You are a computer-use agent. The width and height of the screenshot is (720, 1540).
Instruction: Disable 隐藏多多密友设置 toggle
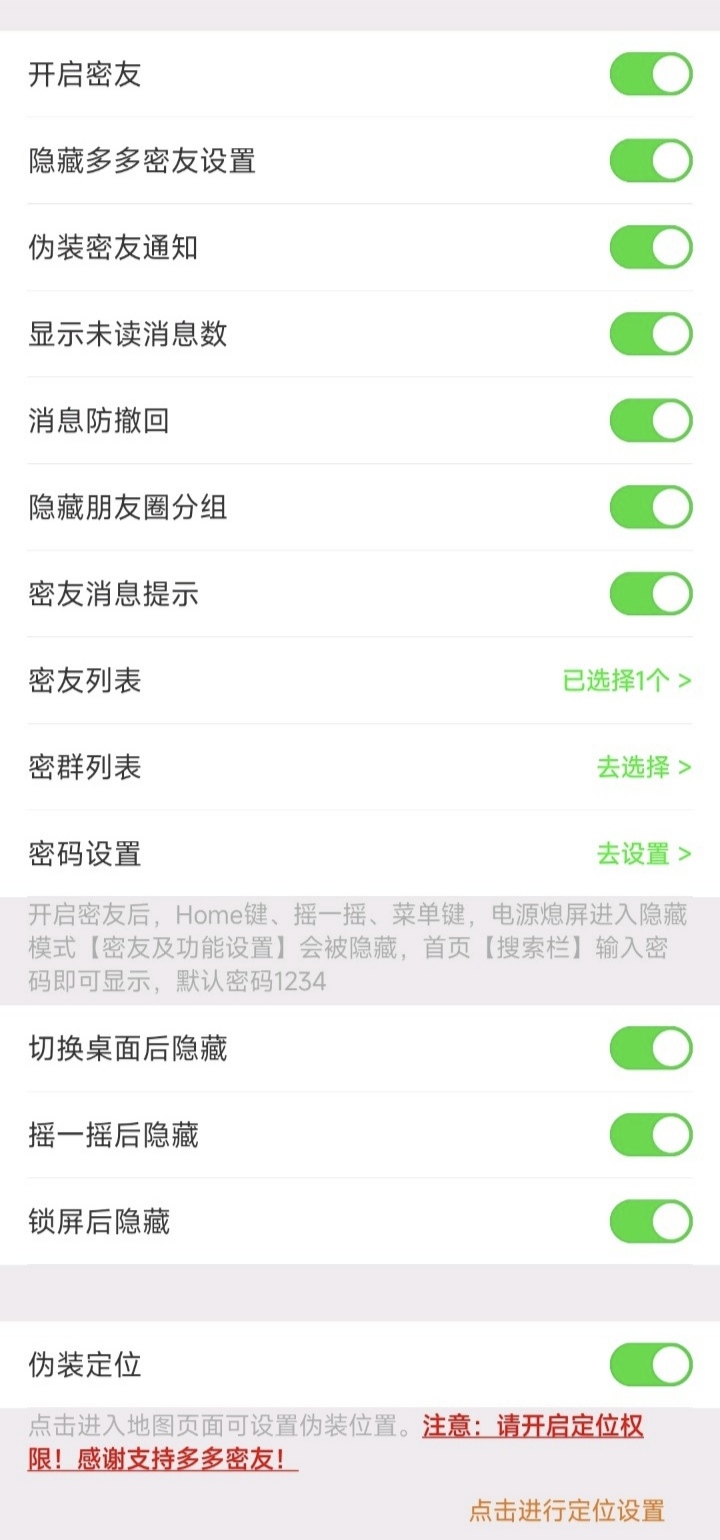pyautogui.click(x=651, y=161)
